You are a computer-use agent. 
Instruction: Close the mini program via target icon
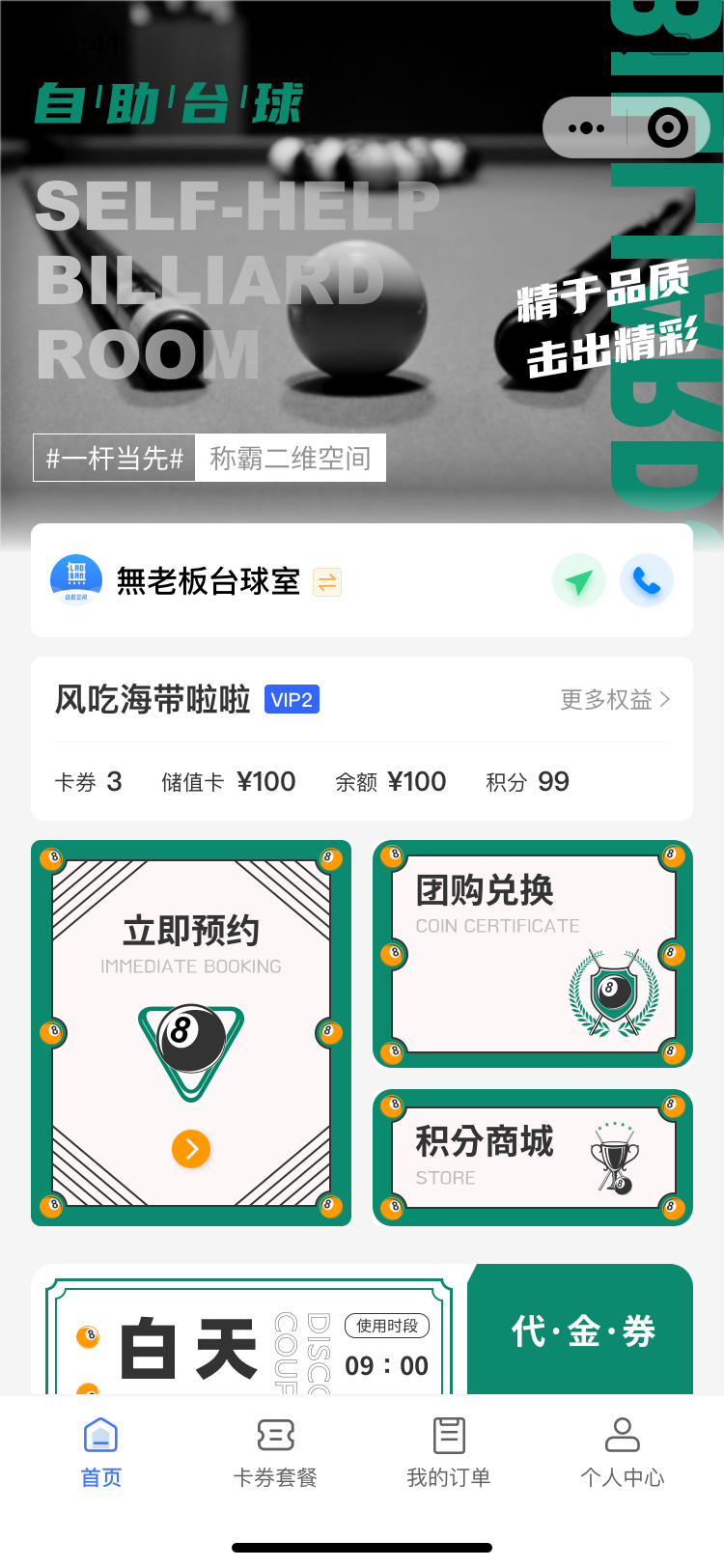point(667,127)
